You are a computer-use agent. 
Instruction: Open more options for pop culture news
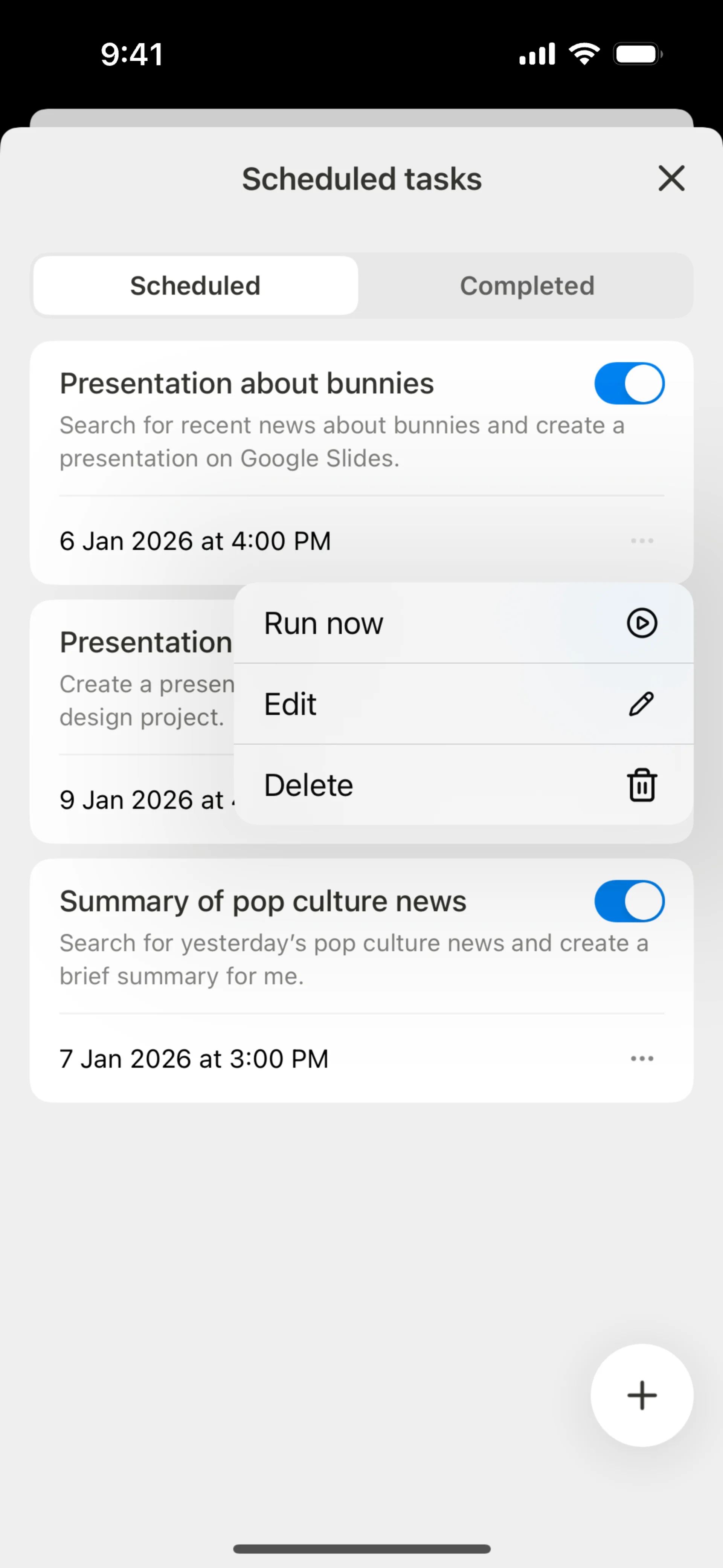641,1059
